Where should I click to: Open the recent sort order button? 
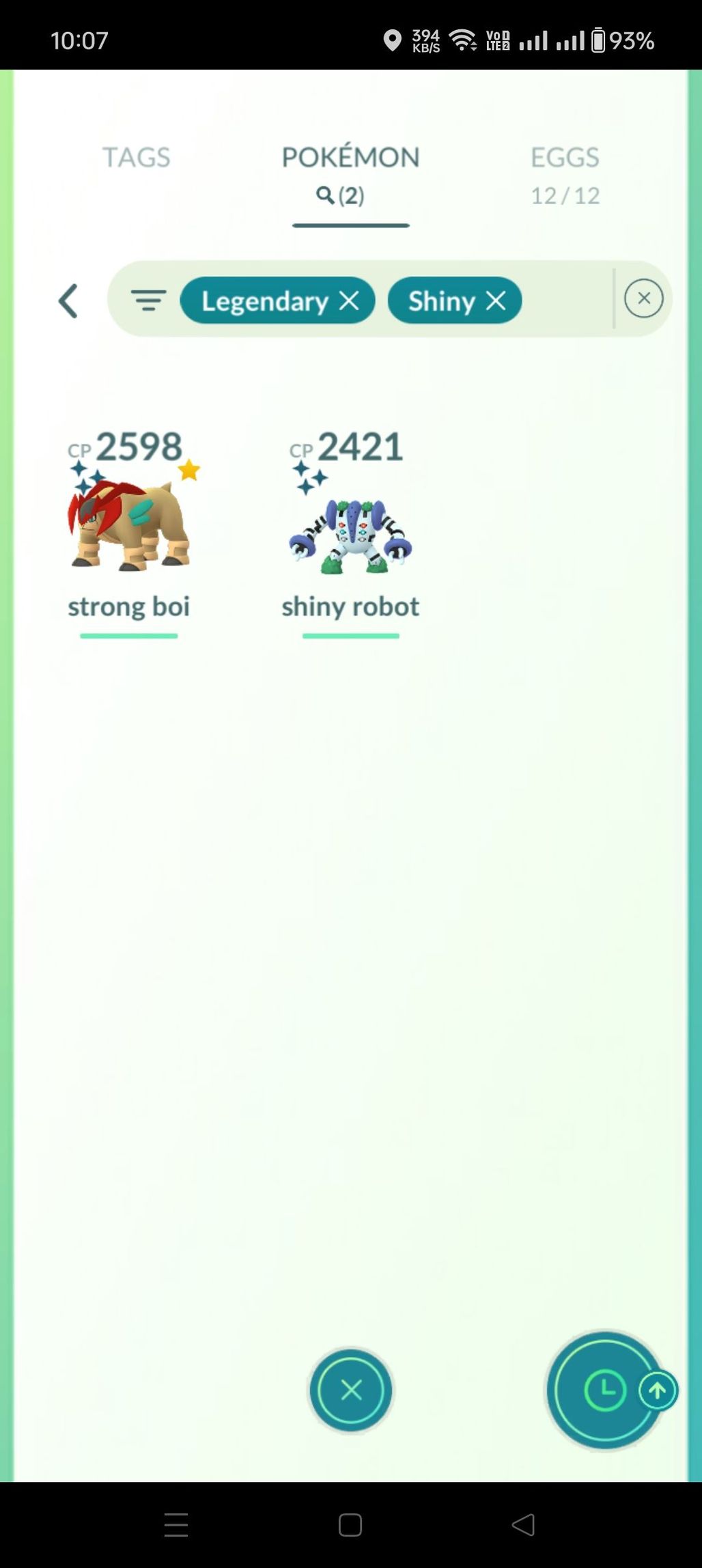[x=605, y=1390]
